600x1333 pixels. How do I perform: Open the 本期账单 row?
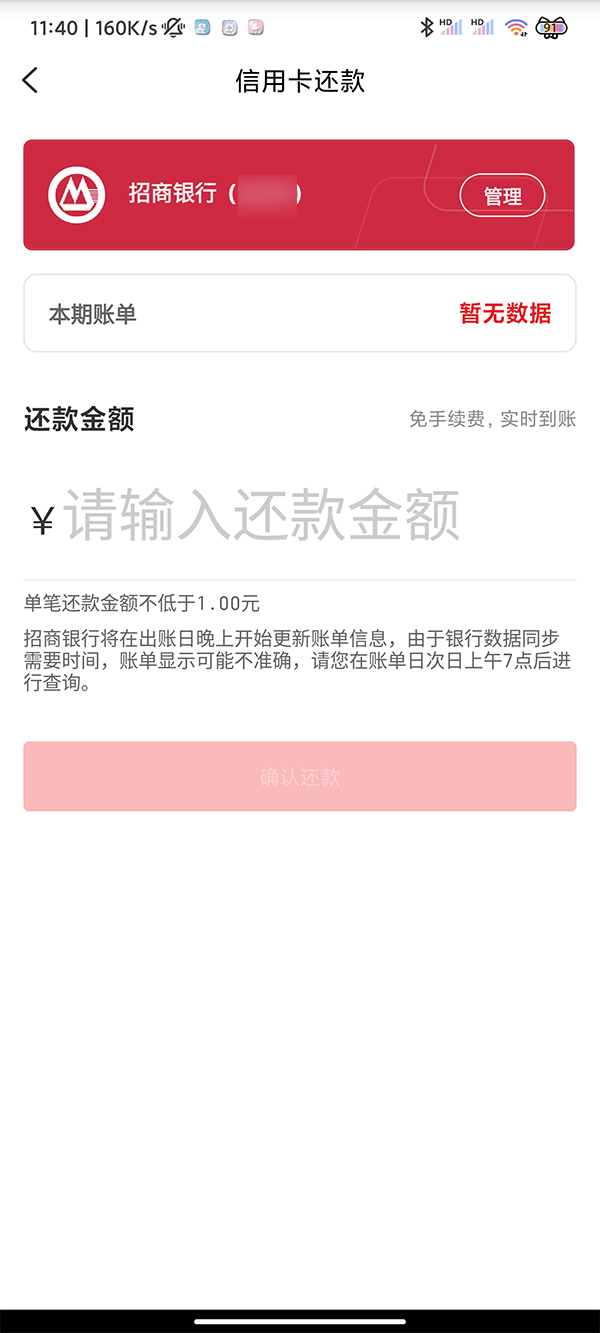[x=300, y=314]
